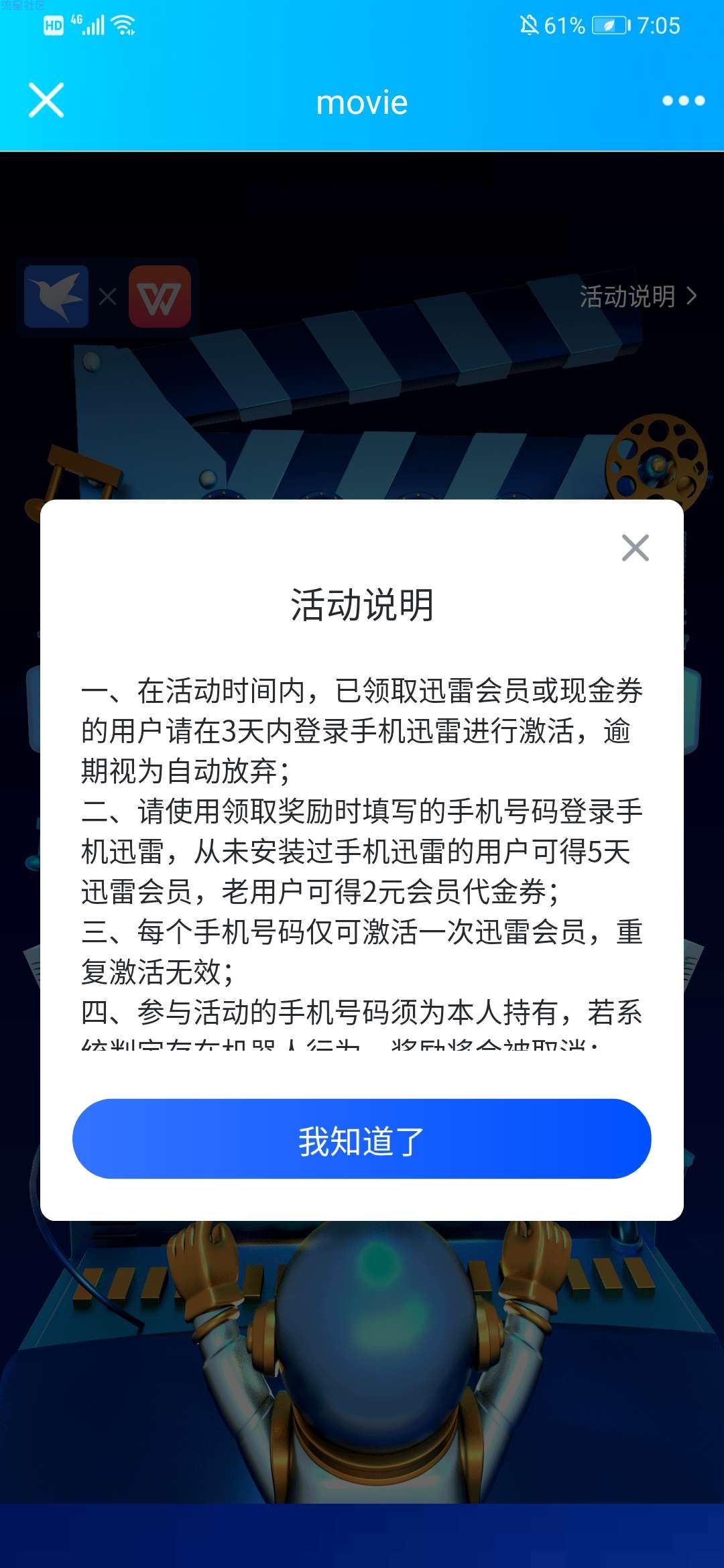Open the three-dot overflow menu
Screen dimensions: 724x1568
click(683, 101)
